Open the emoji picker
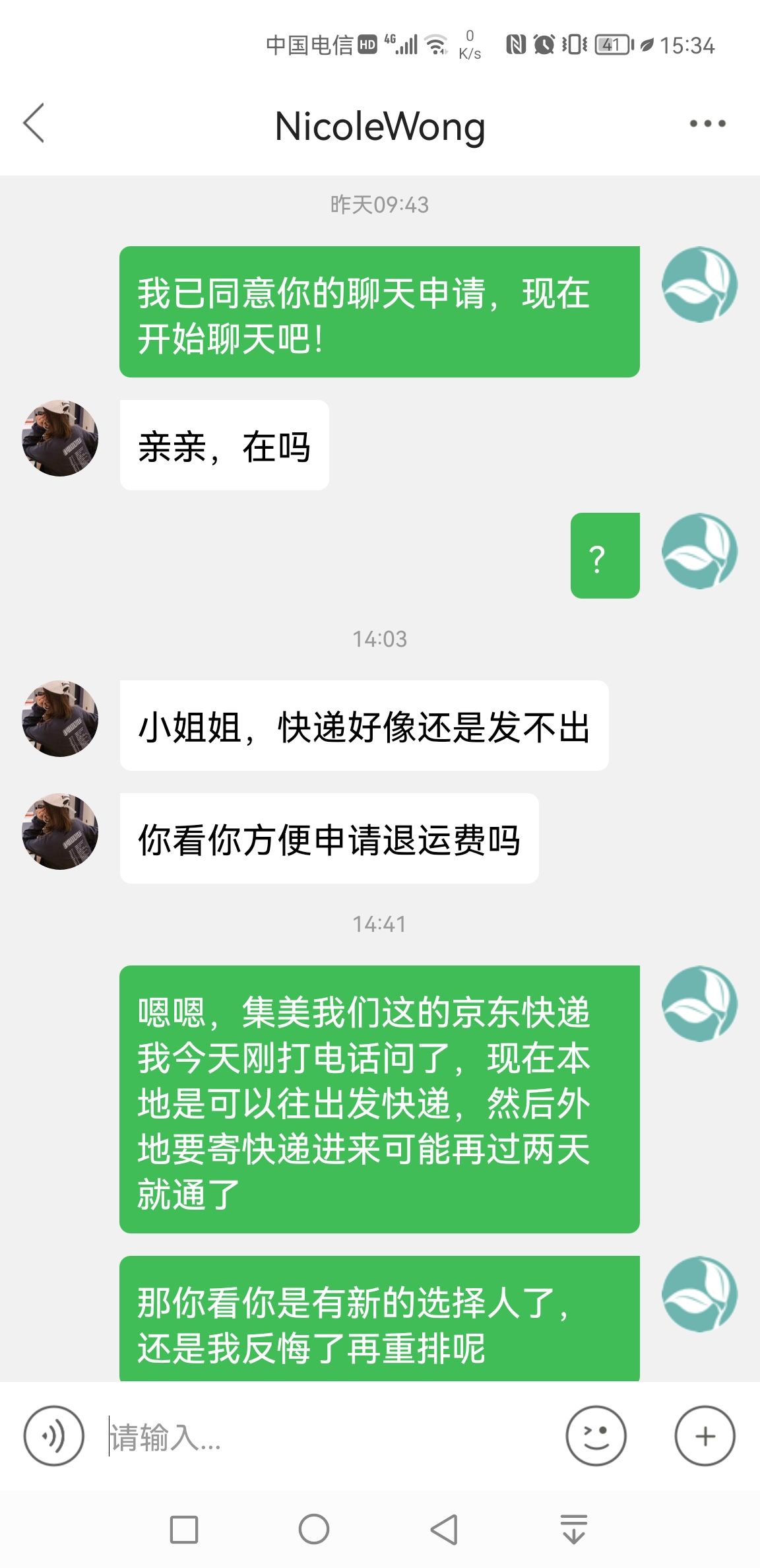Image resolution: width=760 pixels, height=1568 pixels. [596, 1436]
